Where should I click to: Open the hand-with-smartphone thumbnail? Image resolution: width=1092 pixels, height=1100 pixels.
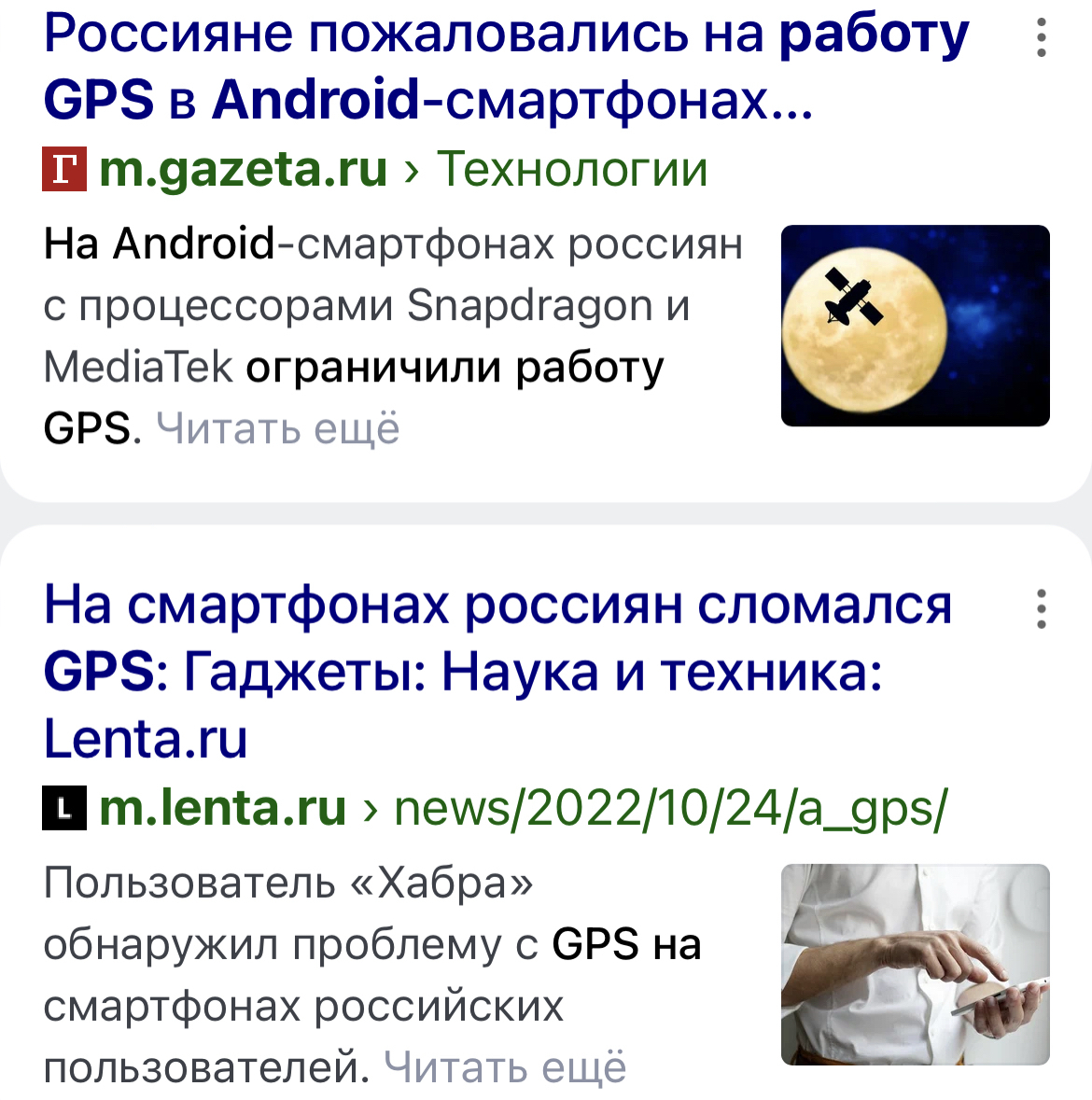point(915,965)
